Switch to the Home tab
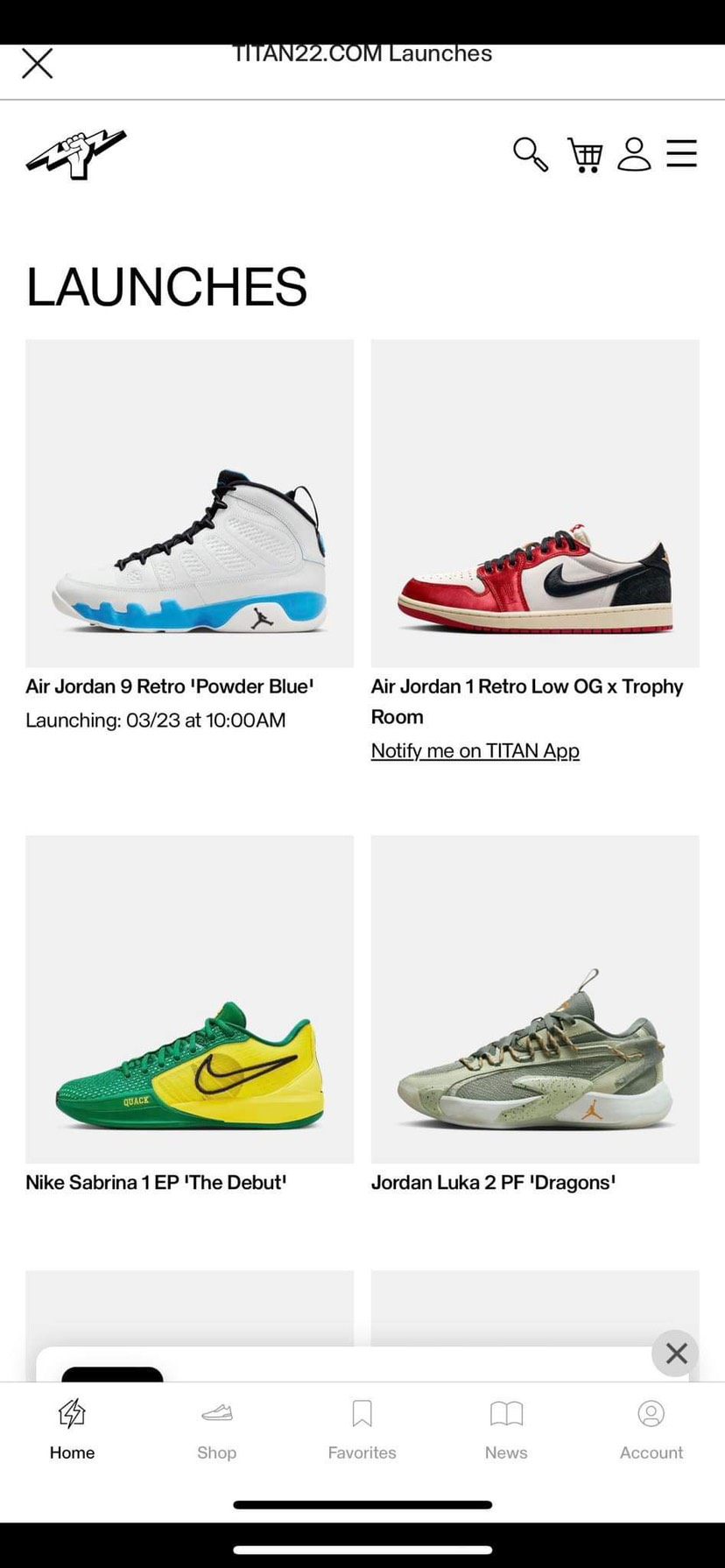This screenshot has height=1568, width=725. click(72, 1430)
